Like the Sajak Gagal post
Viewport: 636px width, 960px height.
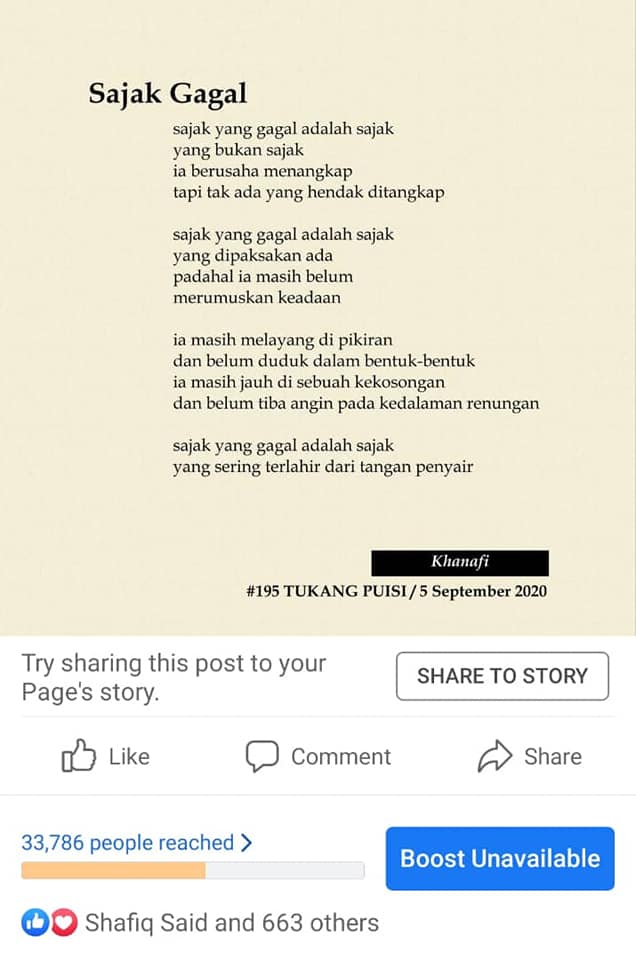coord(106,756)
